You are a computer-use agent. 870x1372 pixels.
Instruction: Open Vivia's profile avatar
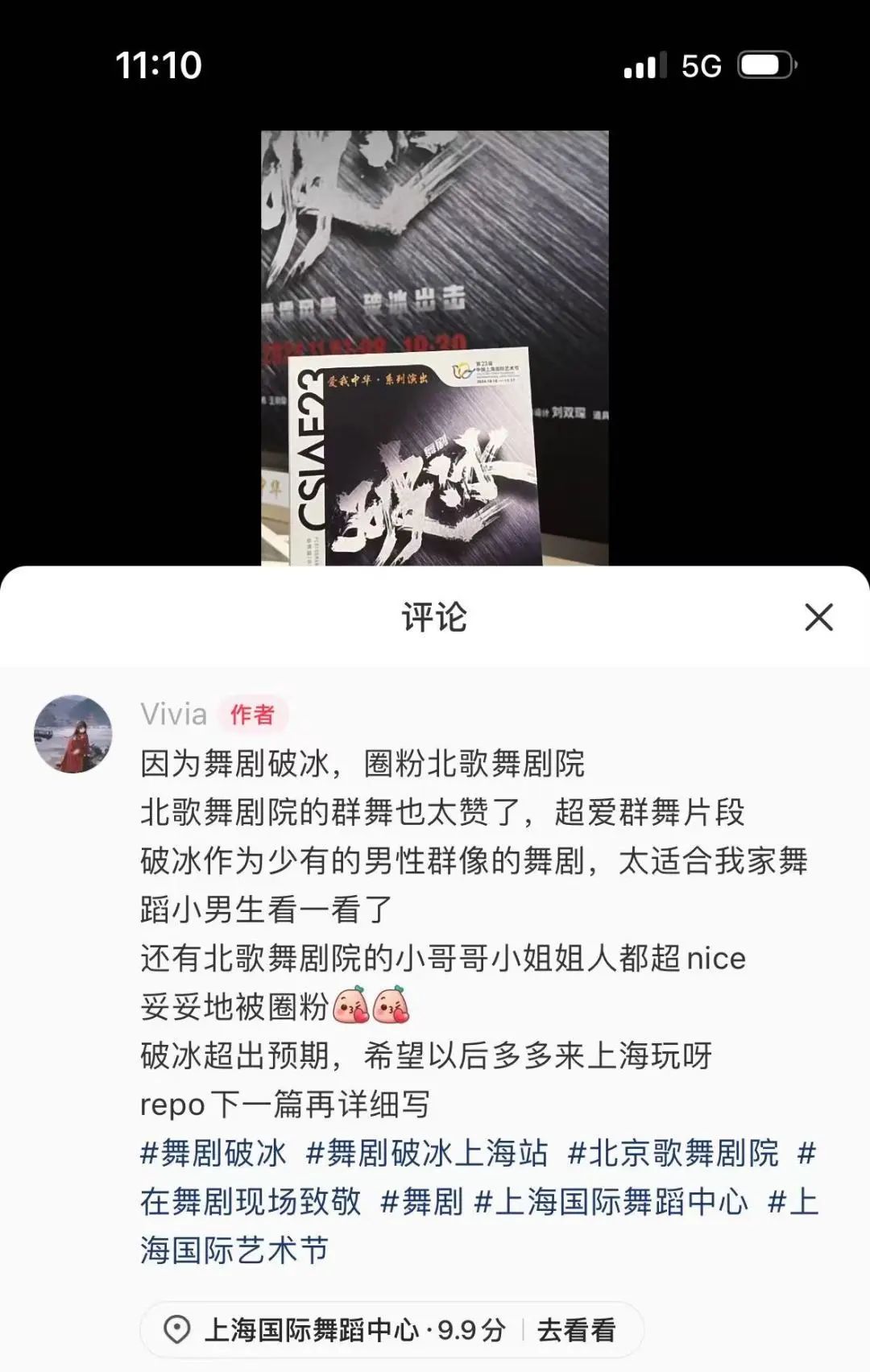(x=73, y=734)
